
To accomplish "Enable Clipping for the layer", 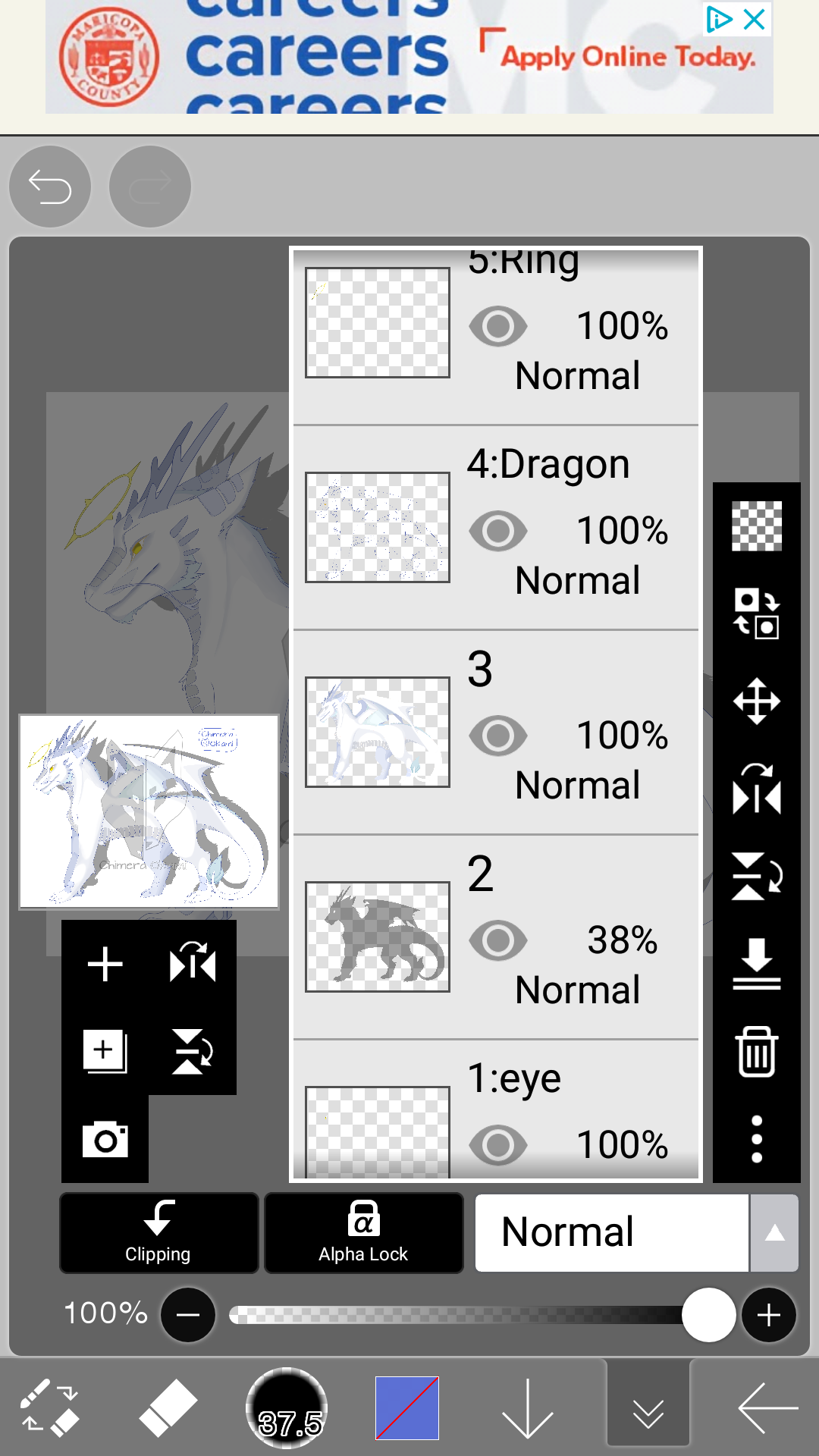I will coord(158,1232).
